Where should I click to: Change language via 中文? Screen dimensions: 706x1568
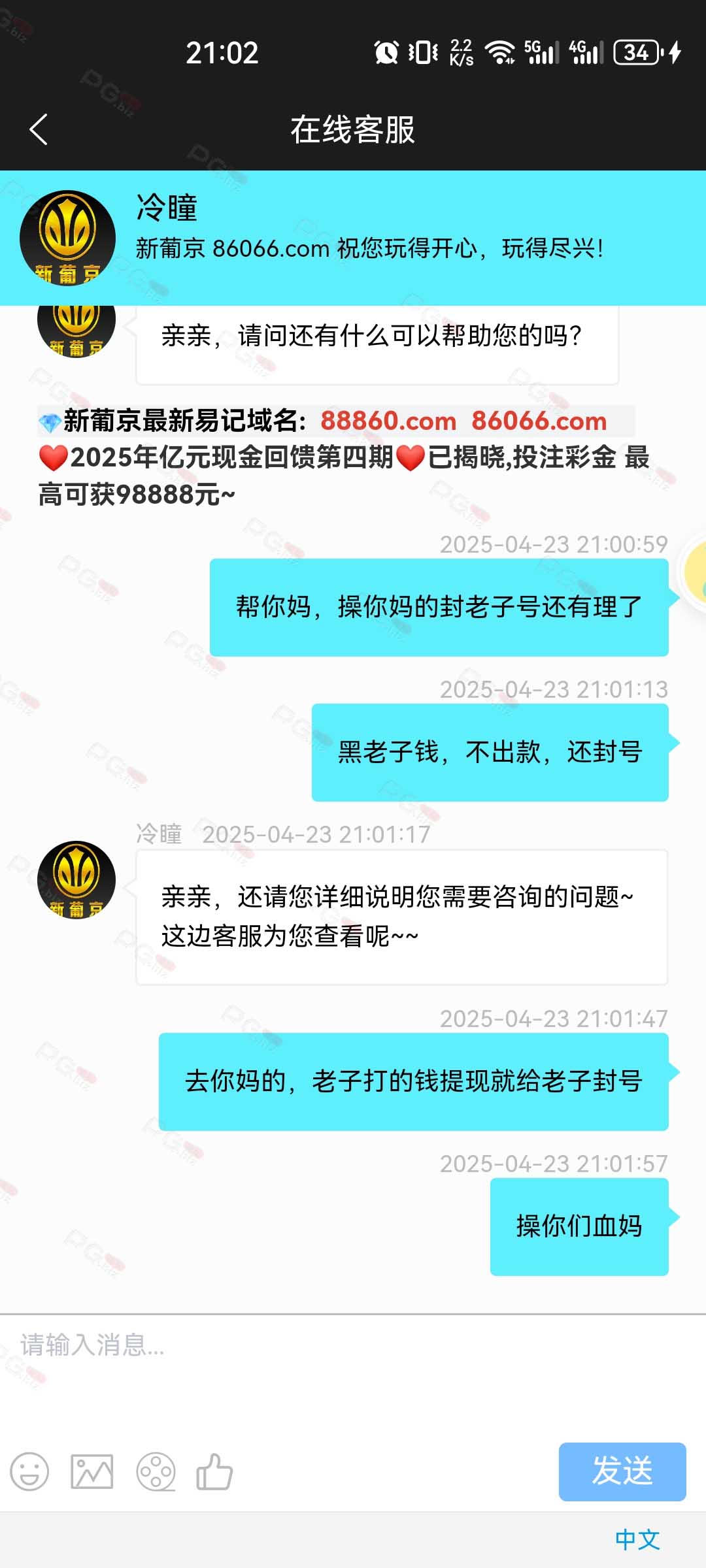click(637, 1539)
